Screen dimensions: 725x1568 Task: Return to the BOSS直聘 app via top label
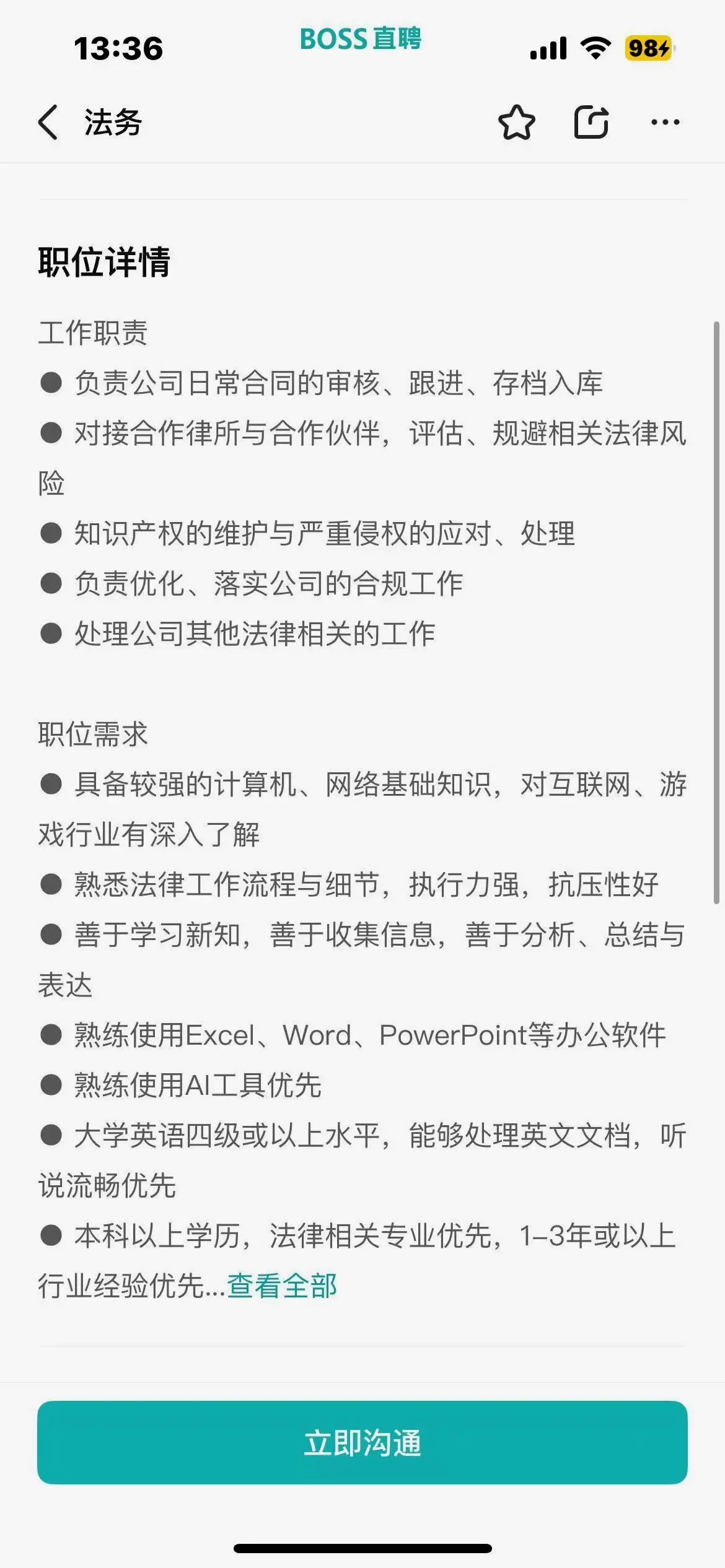coord(361,39)
